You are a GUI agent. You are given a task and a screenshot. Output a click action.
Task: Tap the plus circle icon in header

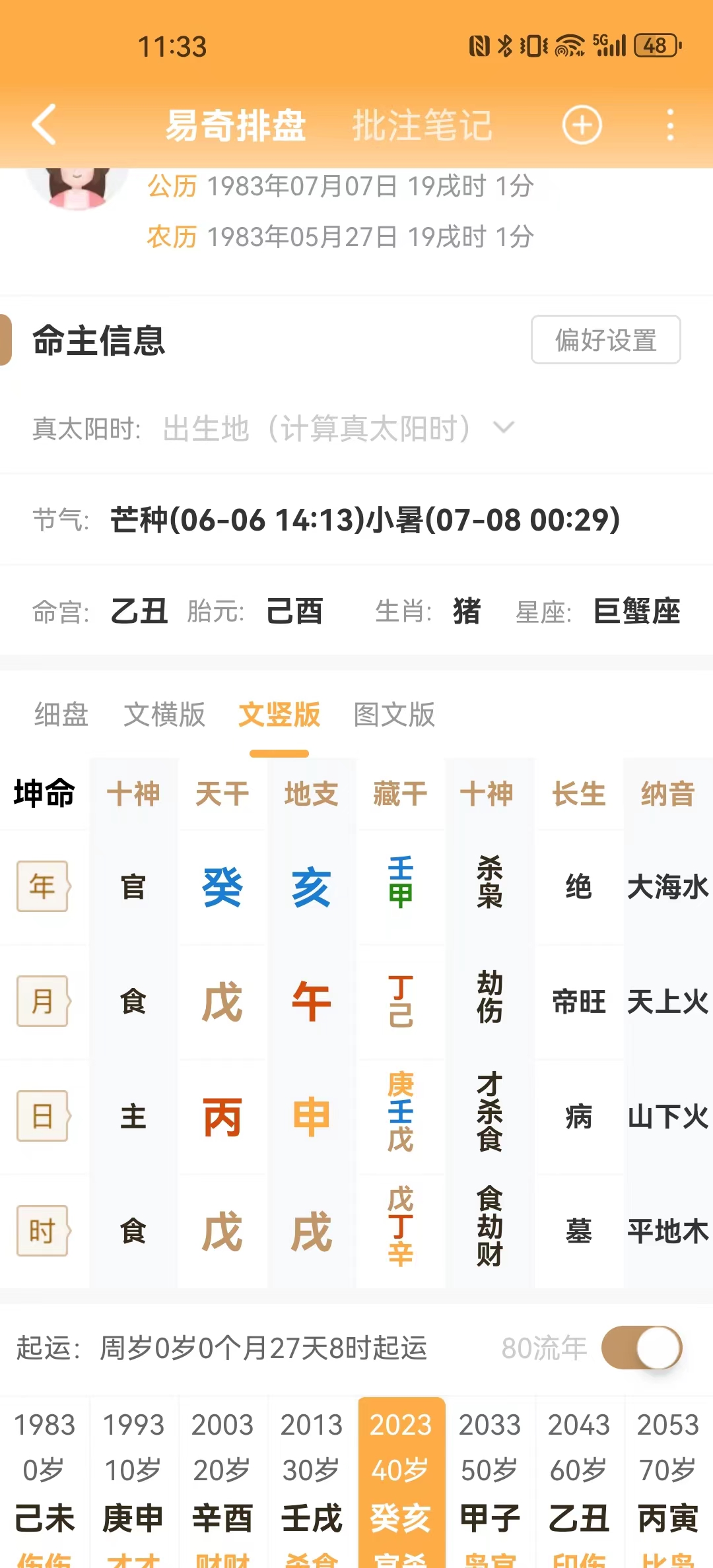click(x=582, y=125)
